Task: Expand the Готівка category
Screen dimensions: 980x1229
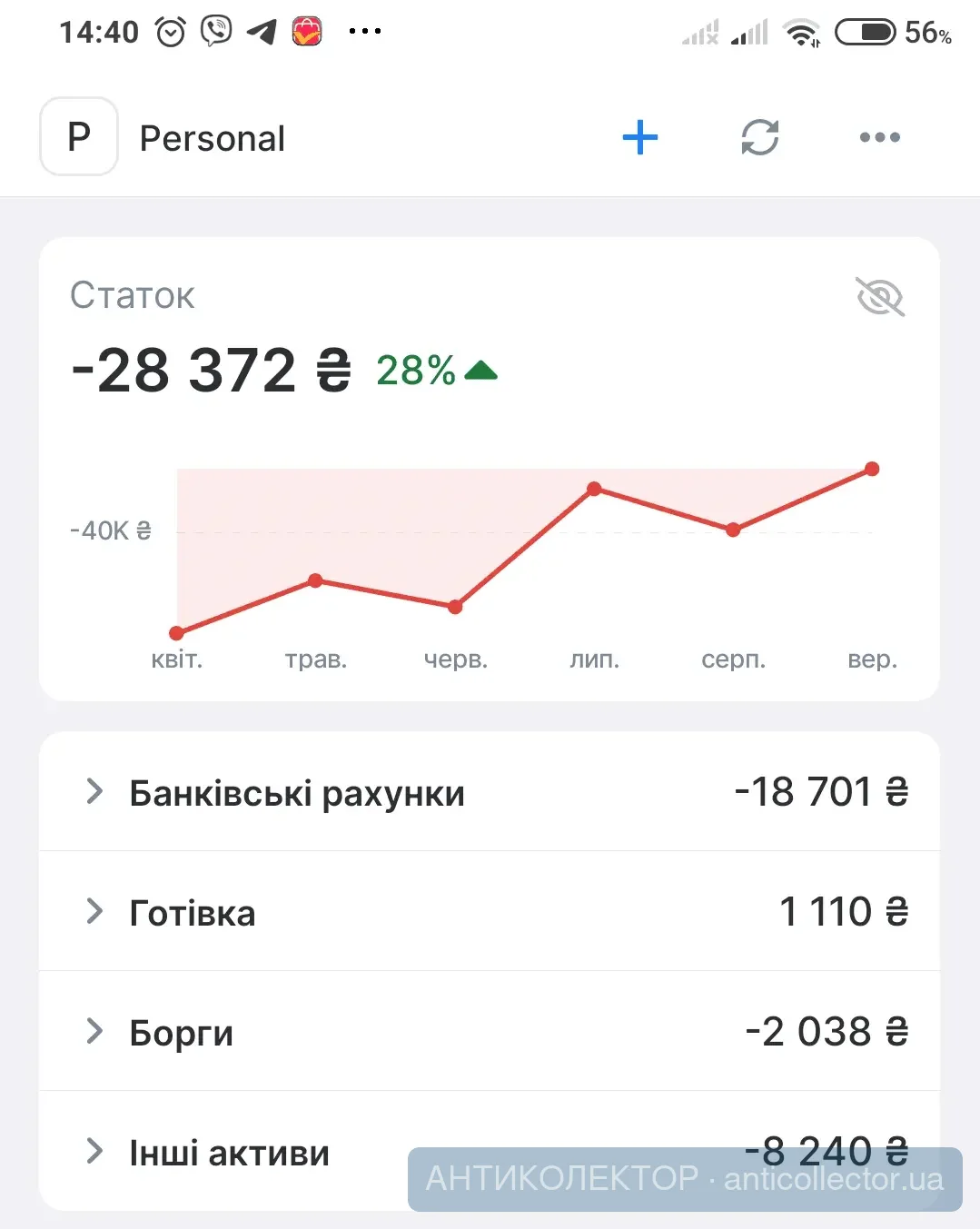Action: click(192, 912)
